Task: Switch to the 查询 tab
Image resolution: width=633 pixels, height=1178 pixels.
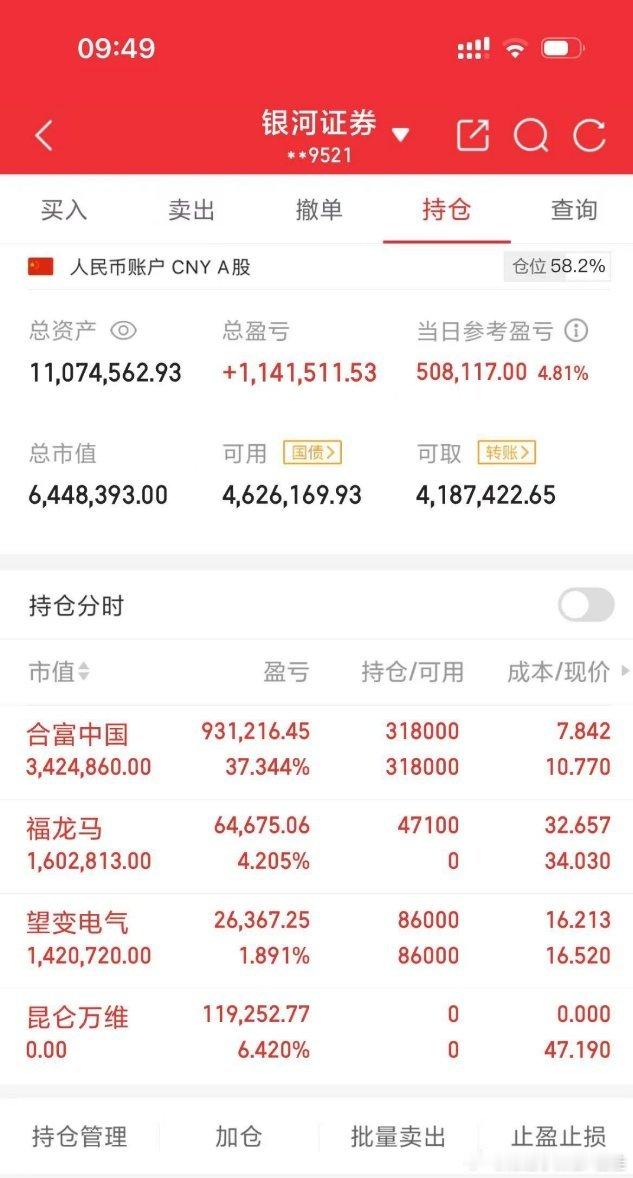Action: coord(573,210)
